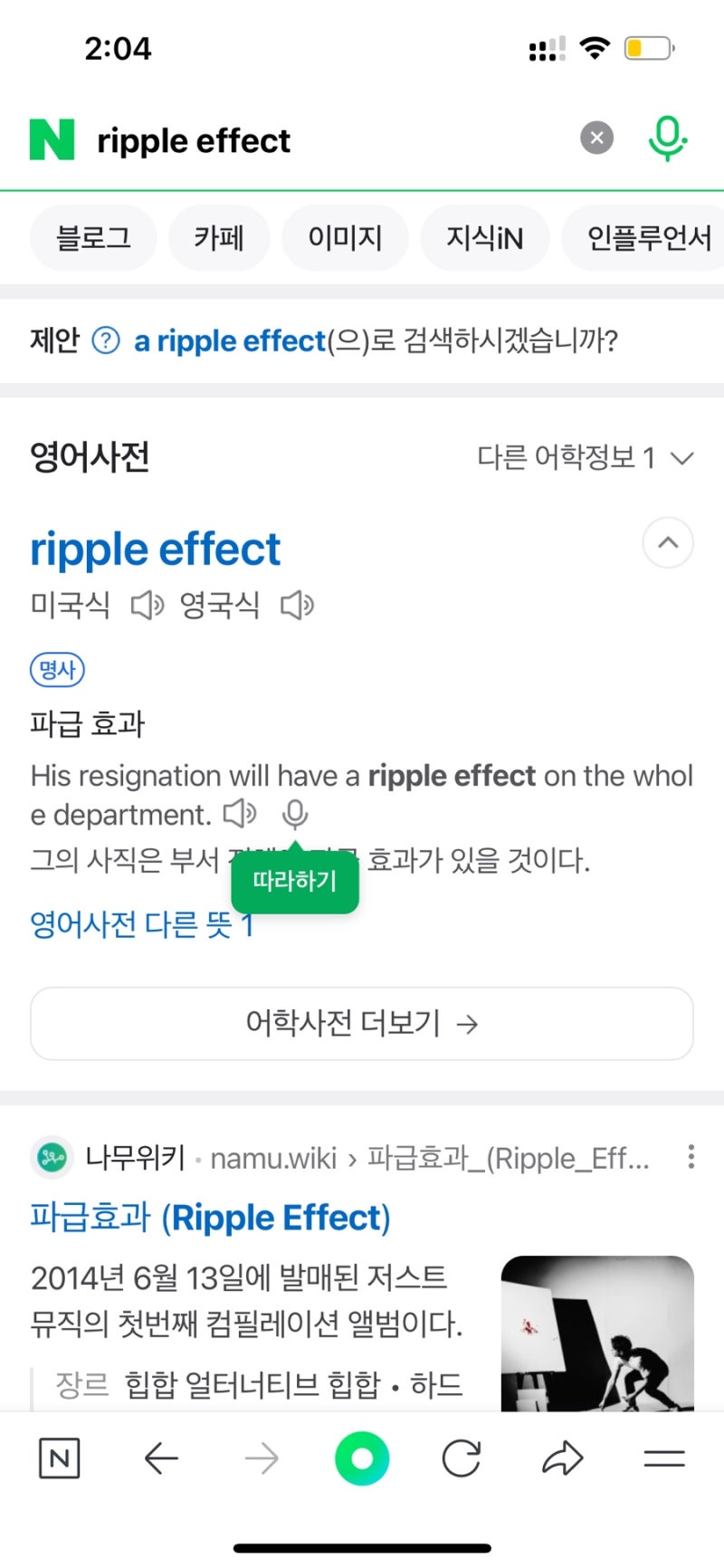The width and height of the screenshot is (724, 1568).
Task: Start a voice search with the green microphone
Action: tap(667, 139)
